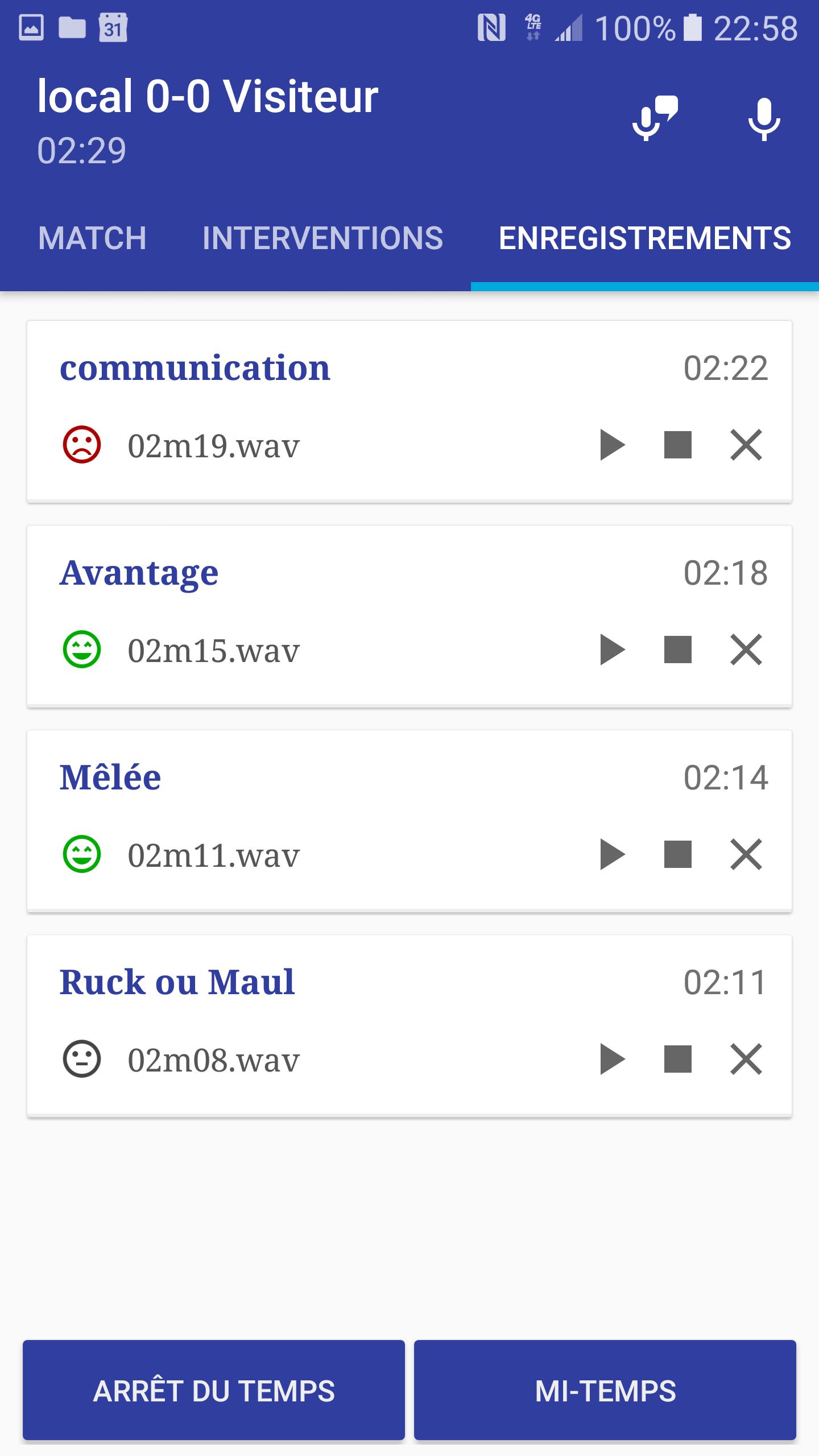The image size is (819, 1456).
Task: Stop the 02m11.wav playback
Action: [678, 854]
